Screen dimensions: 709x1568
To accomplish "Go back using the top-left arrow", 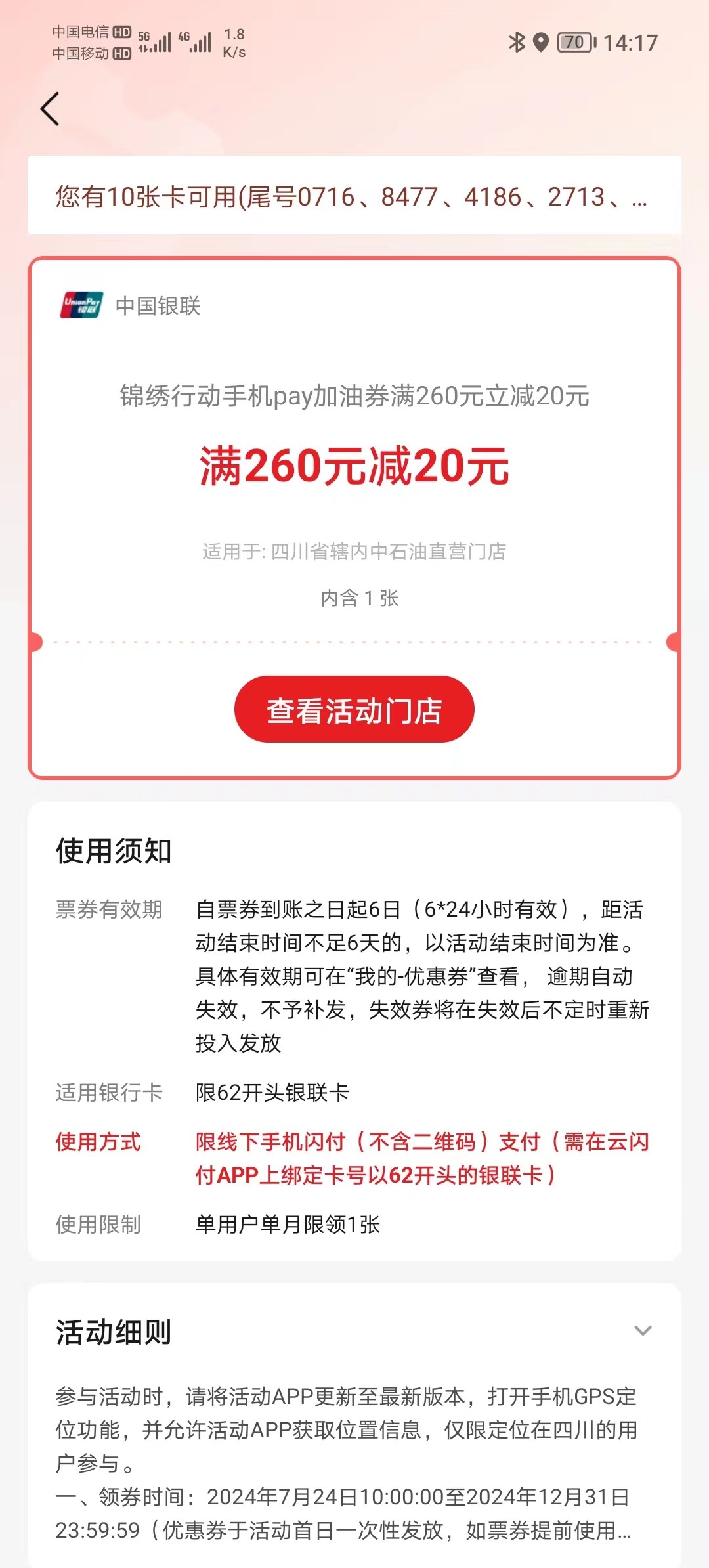I will [x=50, y=108].
